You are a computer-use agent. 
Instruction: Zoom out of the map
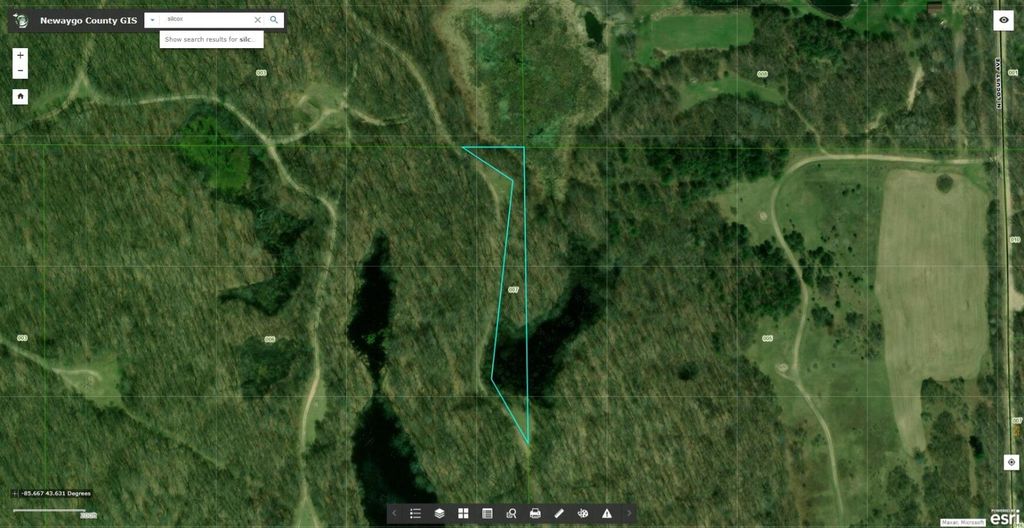pos(20,72)
